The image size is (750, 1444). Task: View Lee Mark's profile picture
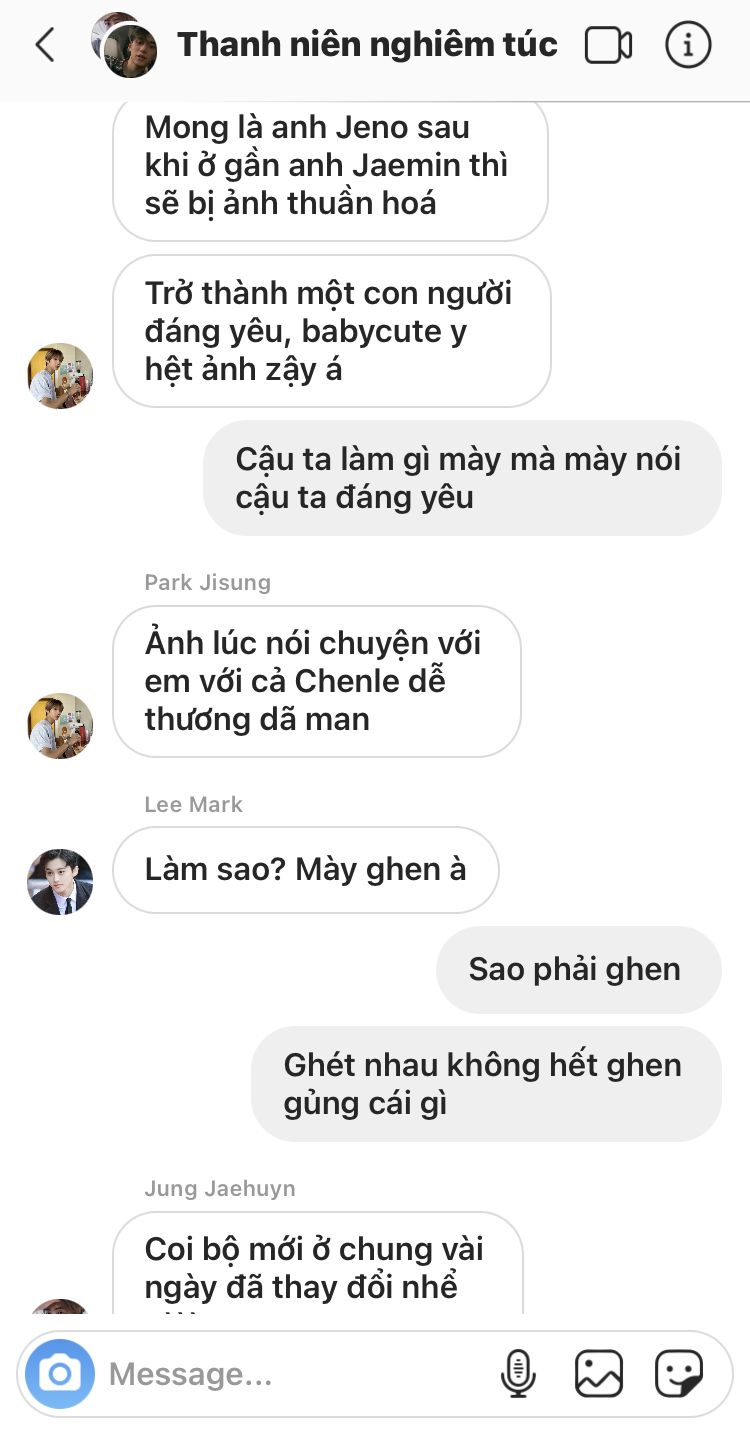(x=60, y=882)
